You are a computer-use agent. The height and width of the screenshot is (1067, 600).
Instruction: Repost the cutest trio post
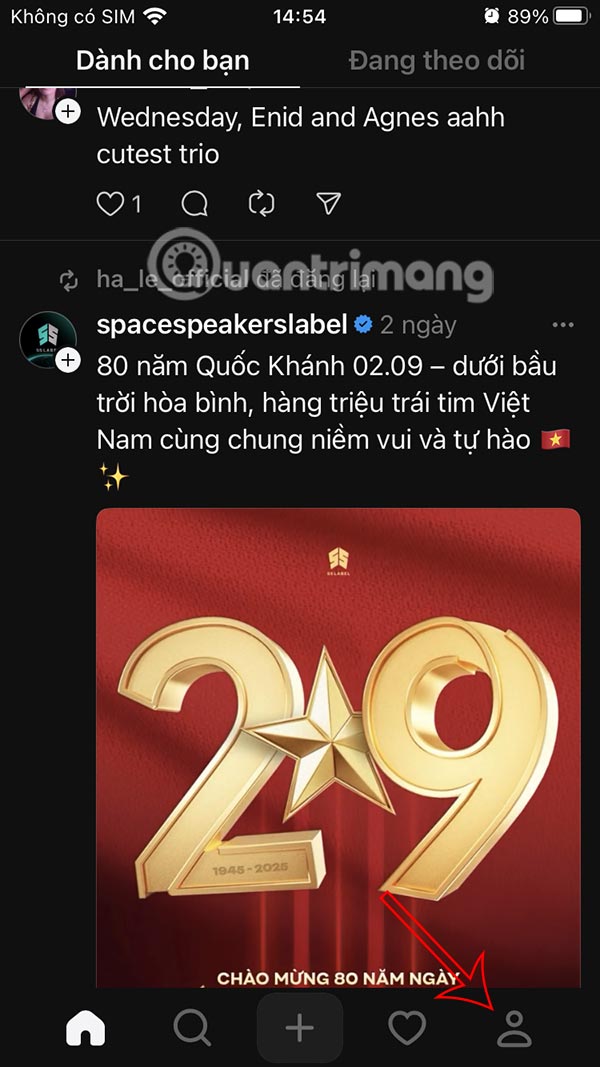[261, 204]
